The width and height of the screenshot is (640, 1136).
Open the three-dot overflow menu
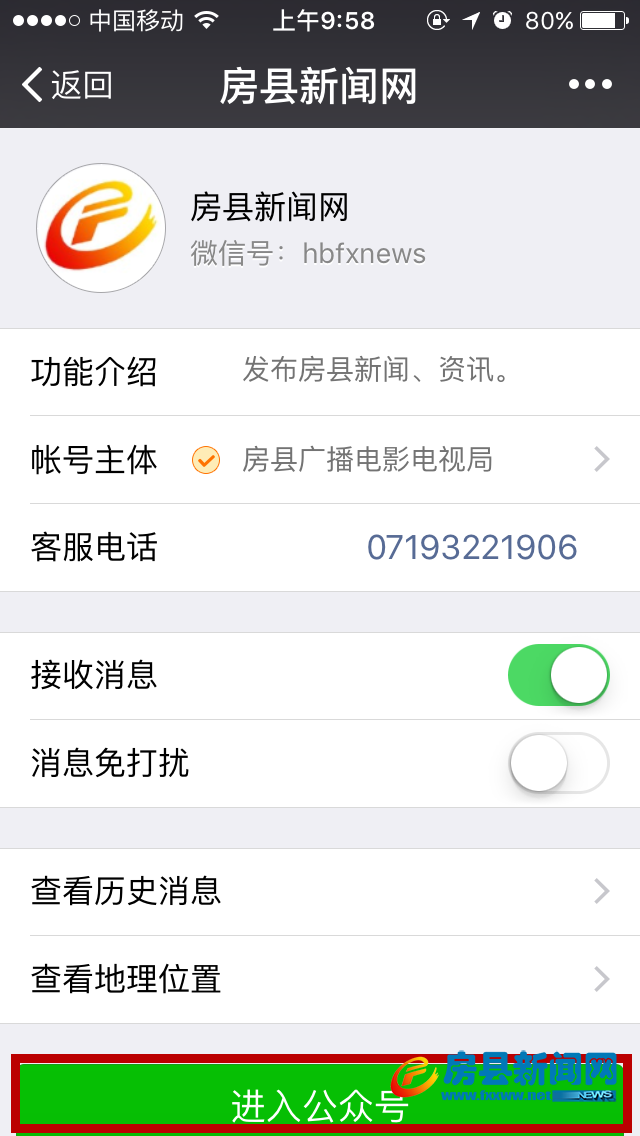click(590, 85)
